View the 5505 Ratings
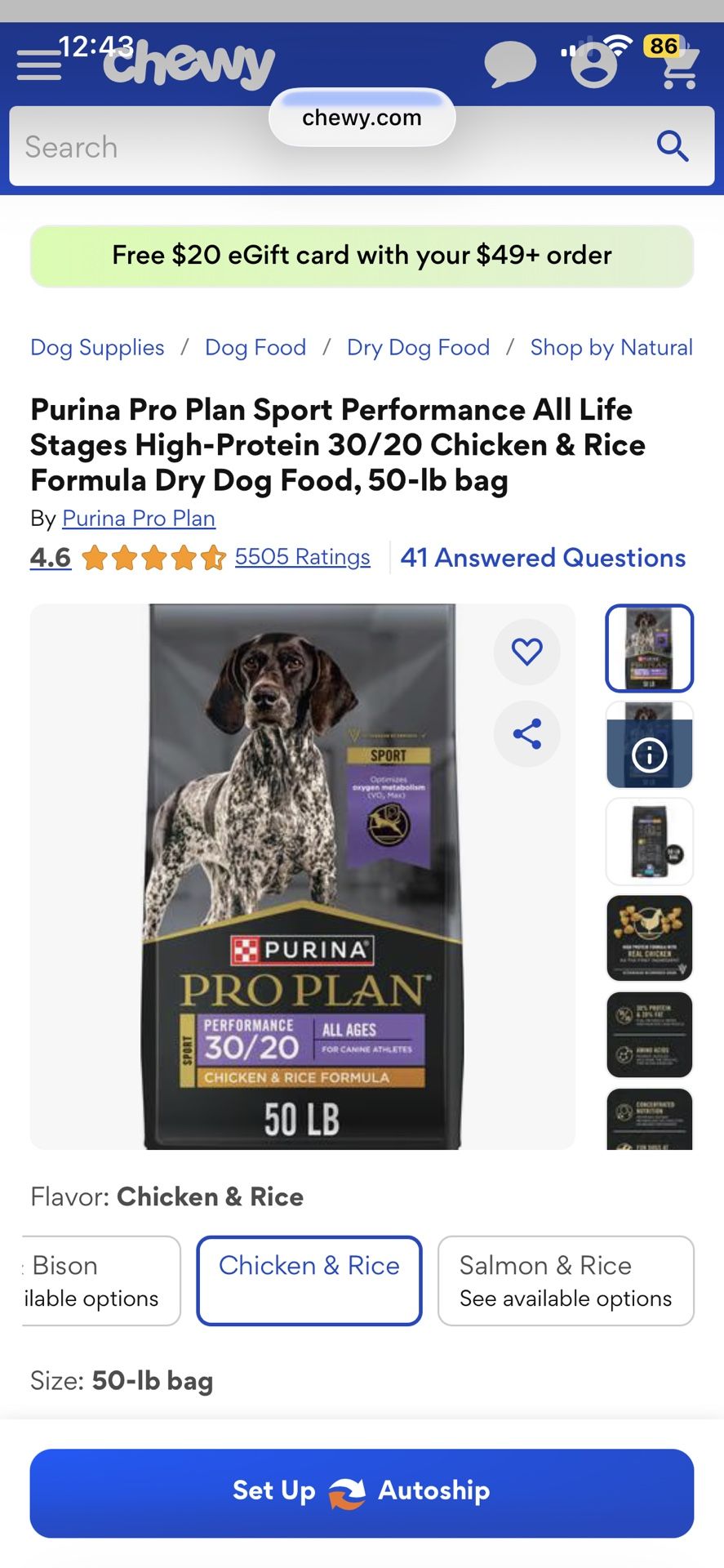 click(x=302, y=557)
